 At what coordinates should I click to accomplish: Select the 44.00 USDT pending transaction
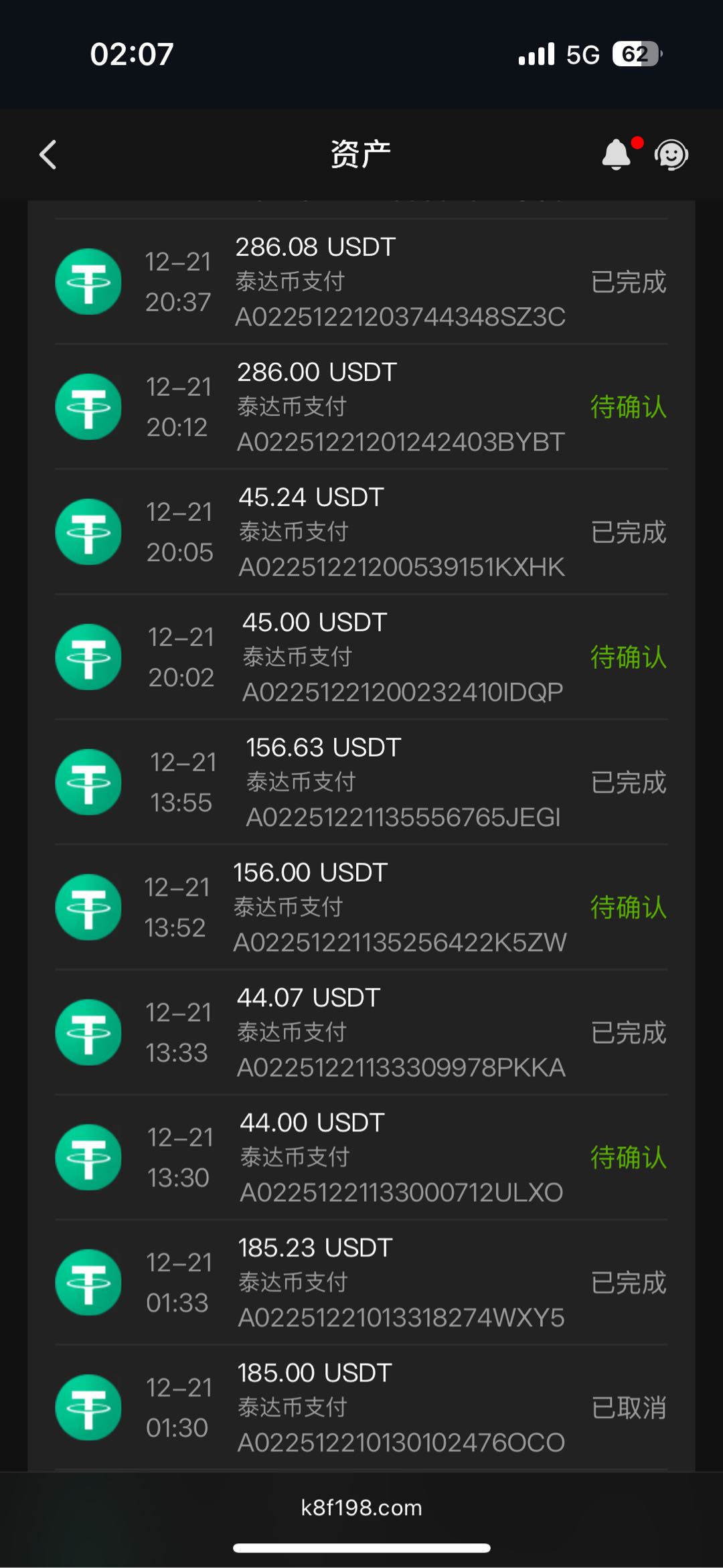point(361,1158)
